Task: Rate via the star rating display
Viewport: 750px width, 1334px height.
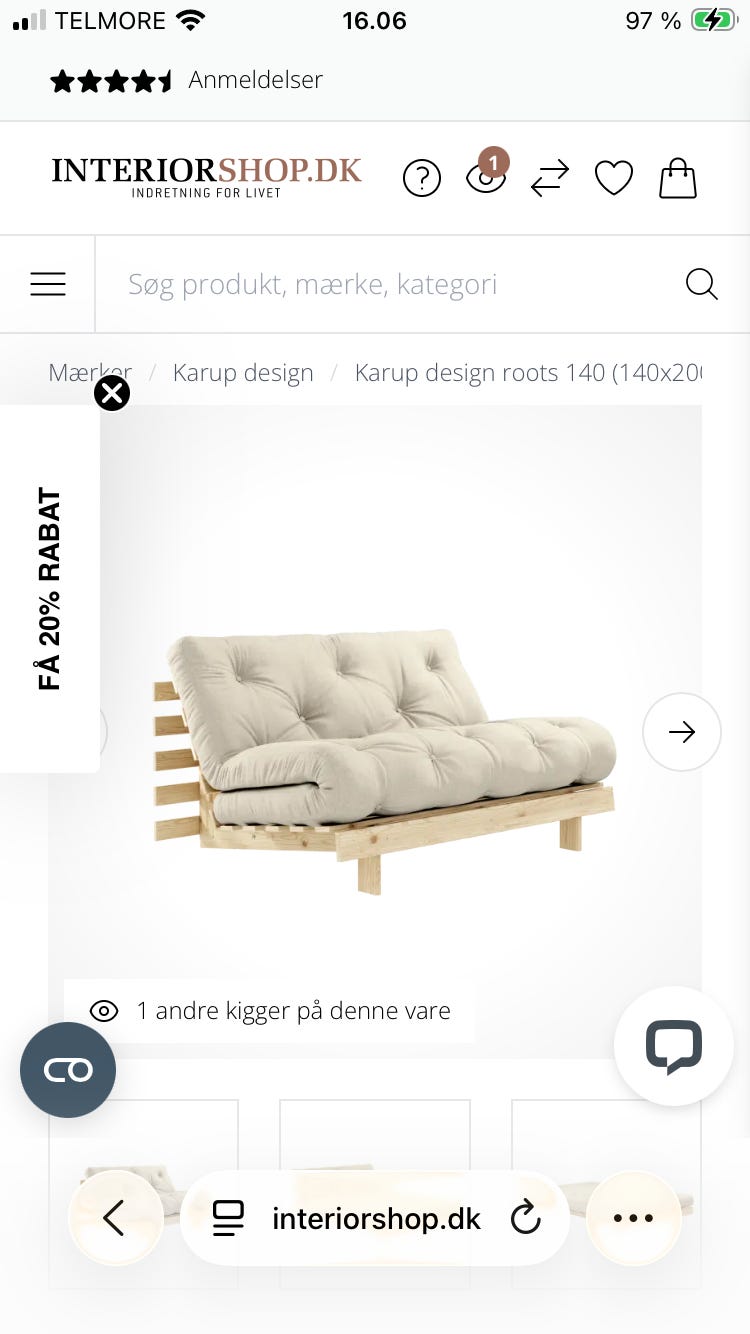Action: pos(110,80)
